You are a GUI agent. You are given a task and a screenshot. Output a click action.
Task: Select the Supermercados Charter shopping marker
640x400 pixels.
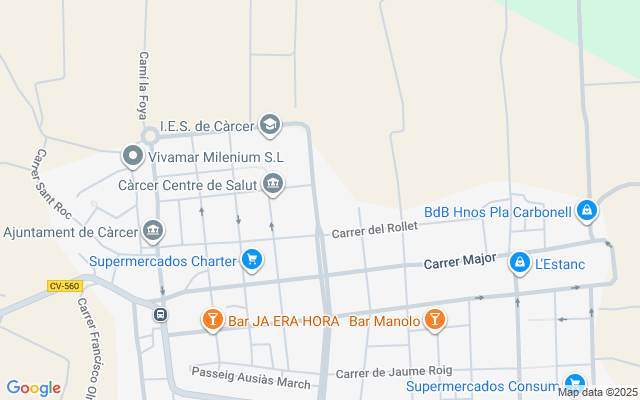(252, 262)
